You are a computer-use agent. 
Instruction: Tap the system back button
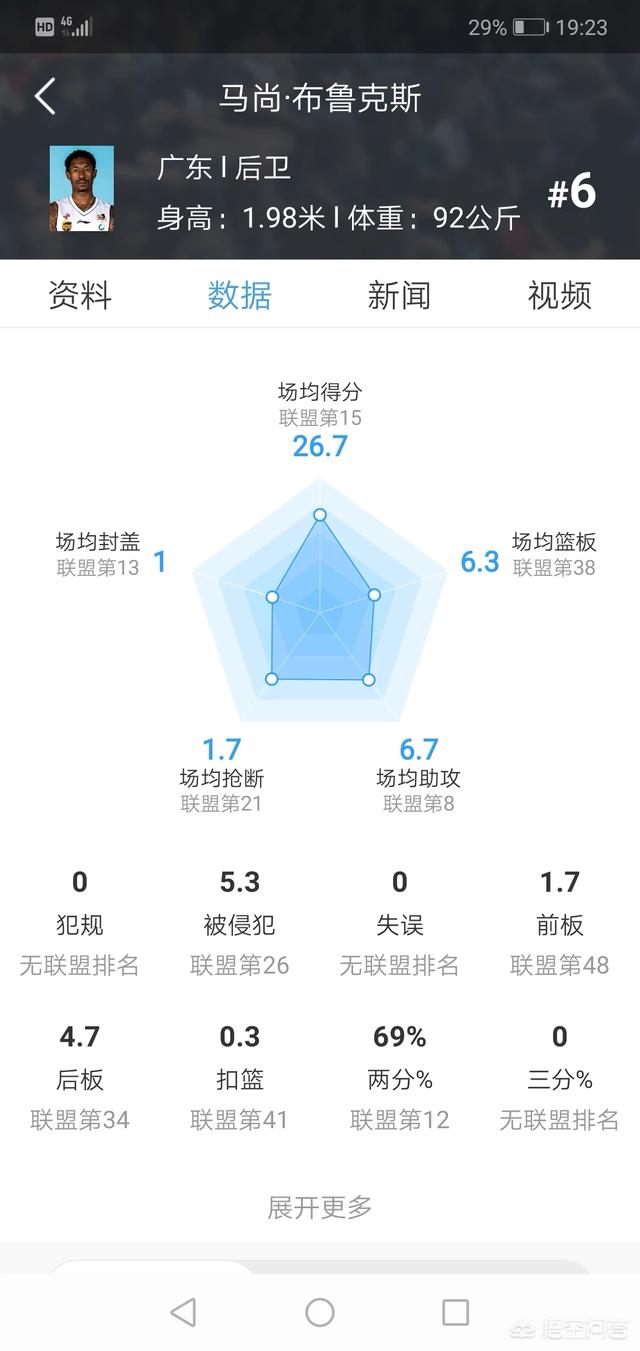[x=183, y=1312]
